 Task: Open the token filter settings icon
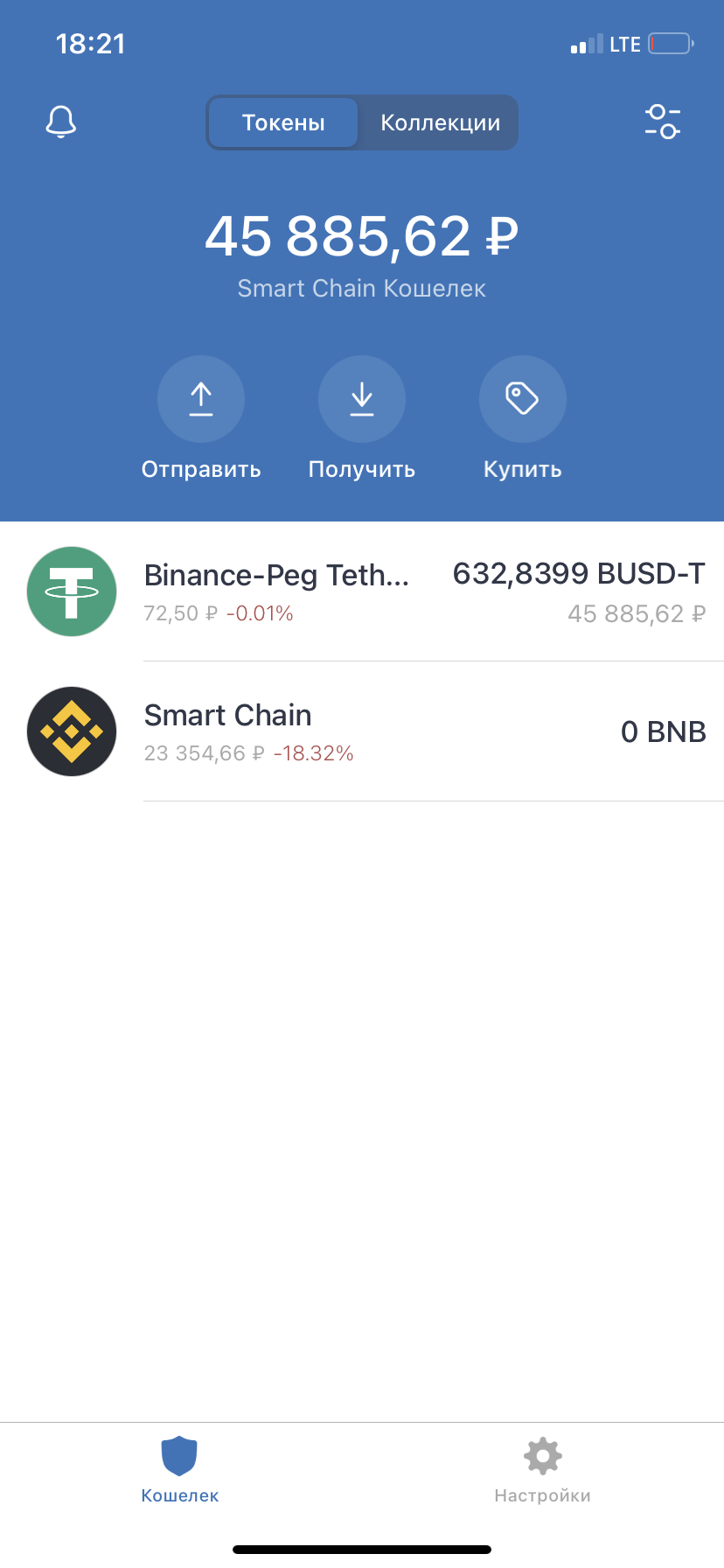pos(663,122)
